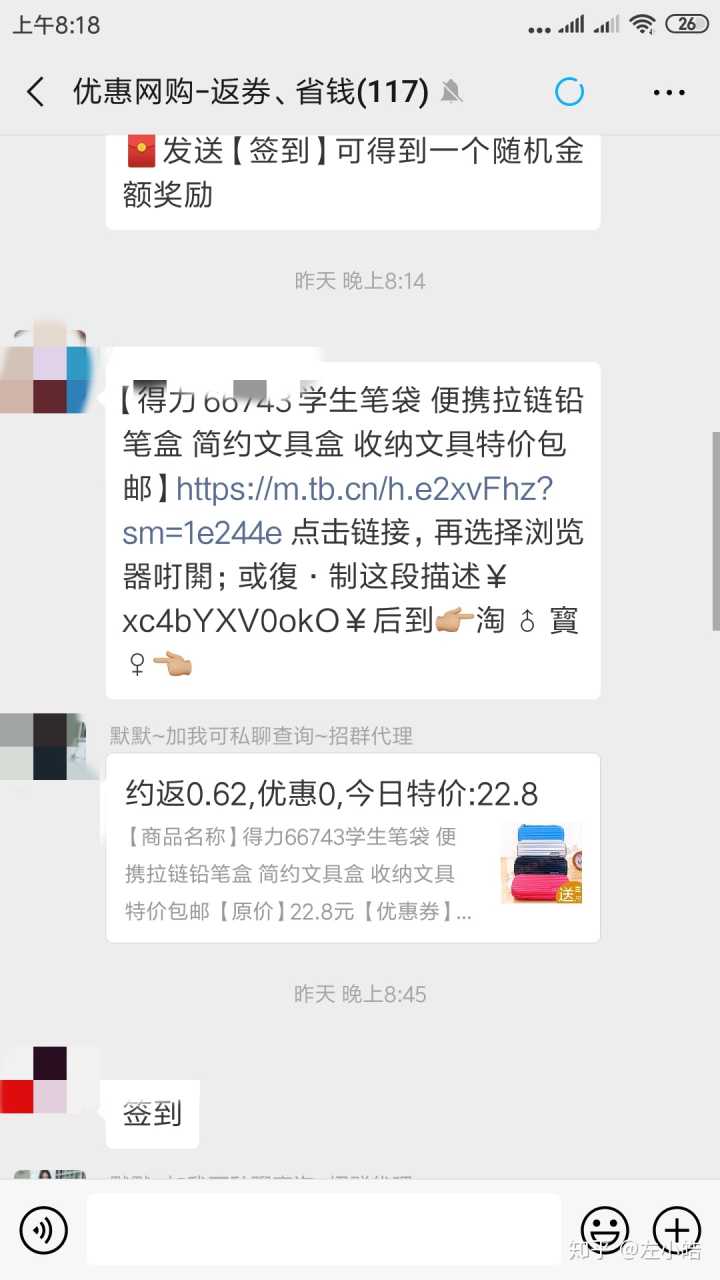The height and width of the screenshot is (1280, 720).
Task: Open the three-dot chat menu
Action: click(669, 93)
